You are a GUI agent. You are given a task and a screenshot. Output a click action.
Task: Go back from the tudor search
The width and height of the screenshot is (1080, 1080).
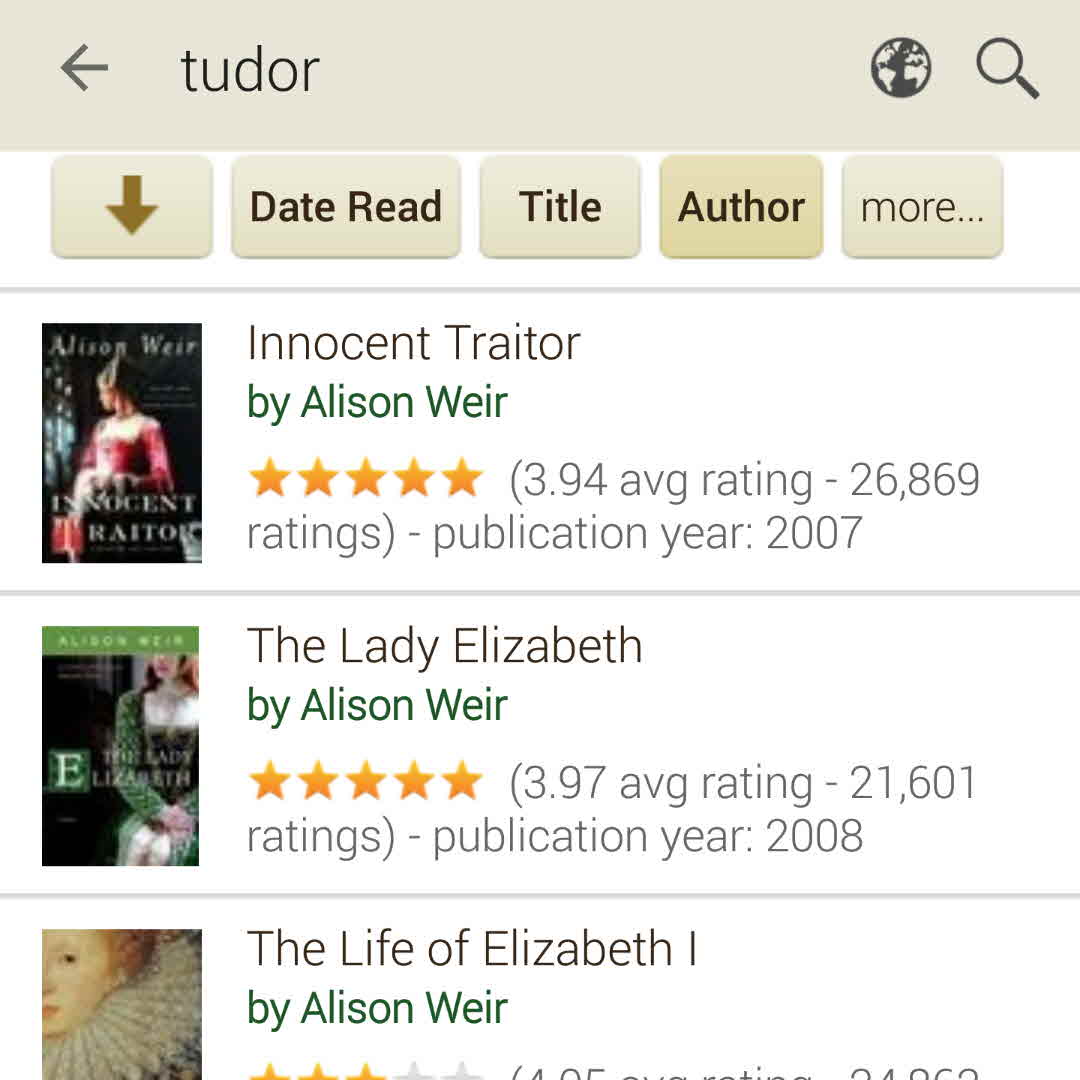[x=84, y=69]
